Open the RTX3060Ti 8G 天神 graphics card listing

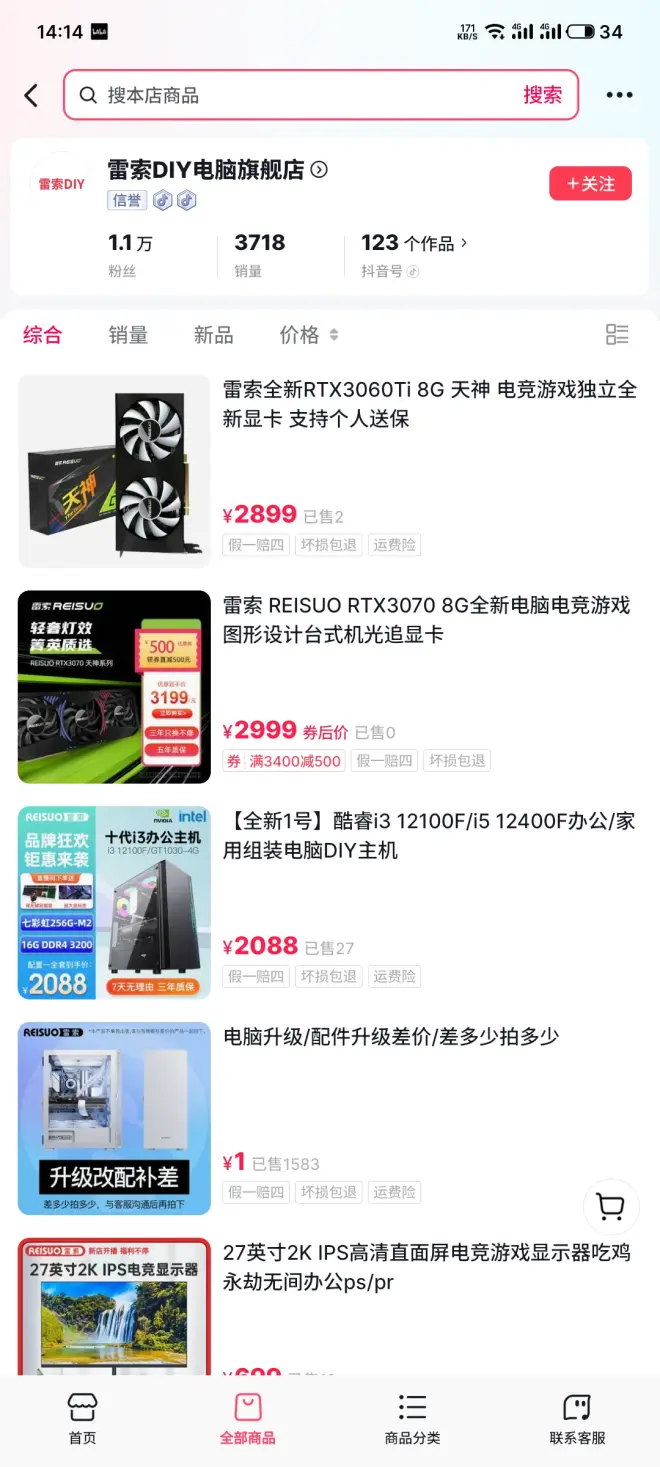tap(428, 404)
